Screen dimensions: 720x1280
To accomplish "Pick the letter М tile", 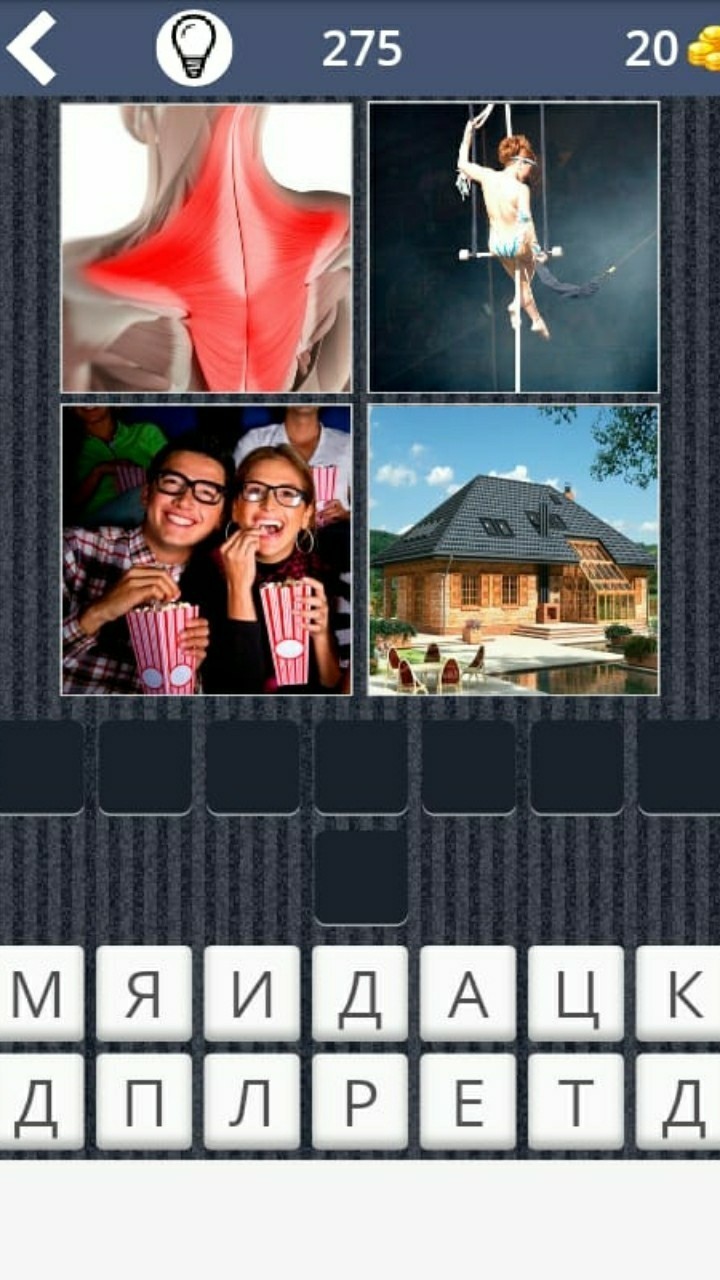I will click(40, 994).
